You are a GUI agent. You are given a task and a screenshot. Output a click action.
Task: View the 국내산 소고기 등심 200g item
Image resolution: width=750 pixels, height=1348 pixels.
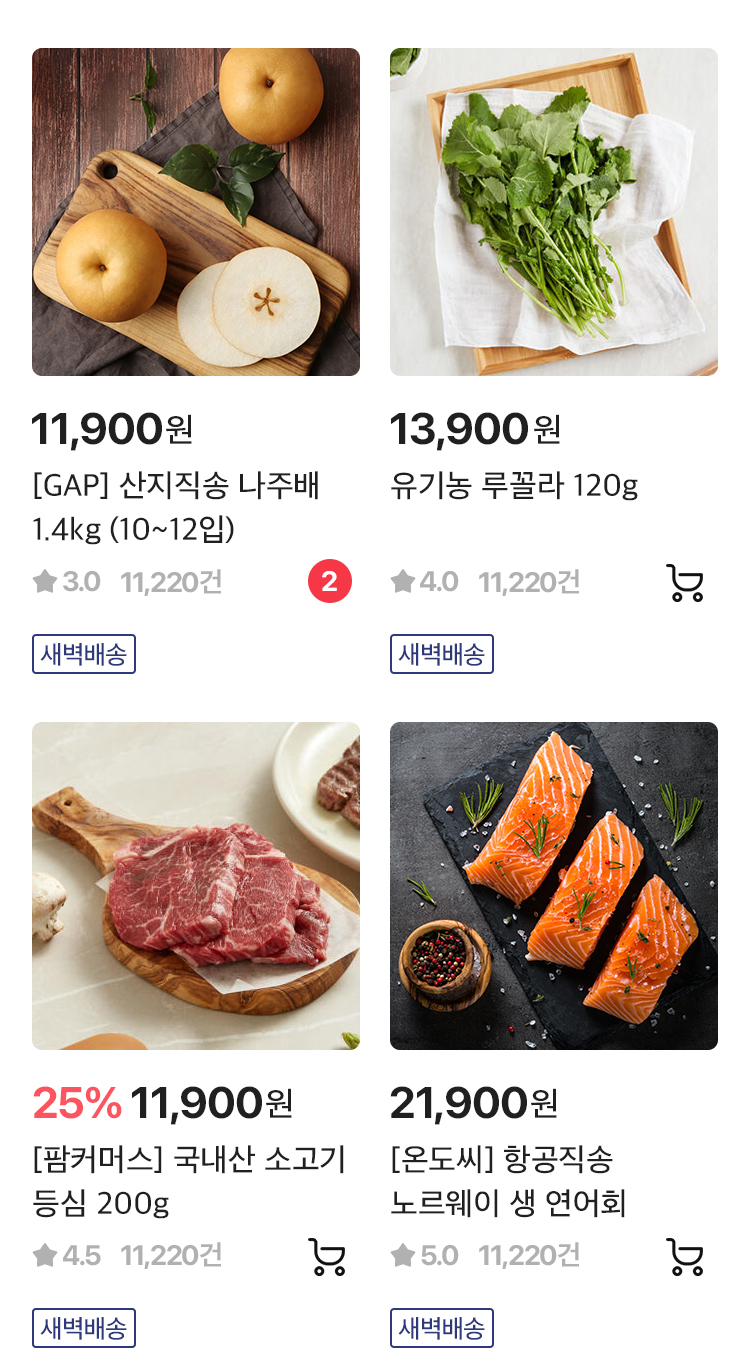[195, 886]
